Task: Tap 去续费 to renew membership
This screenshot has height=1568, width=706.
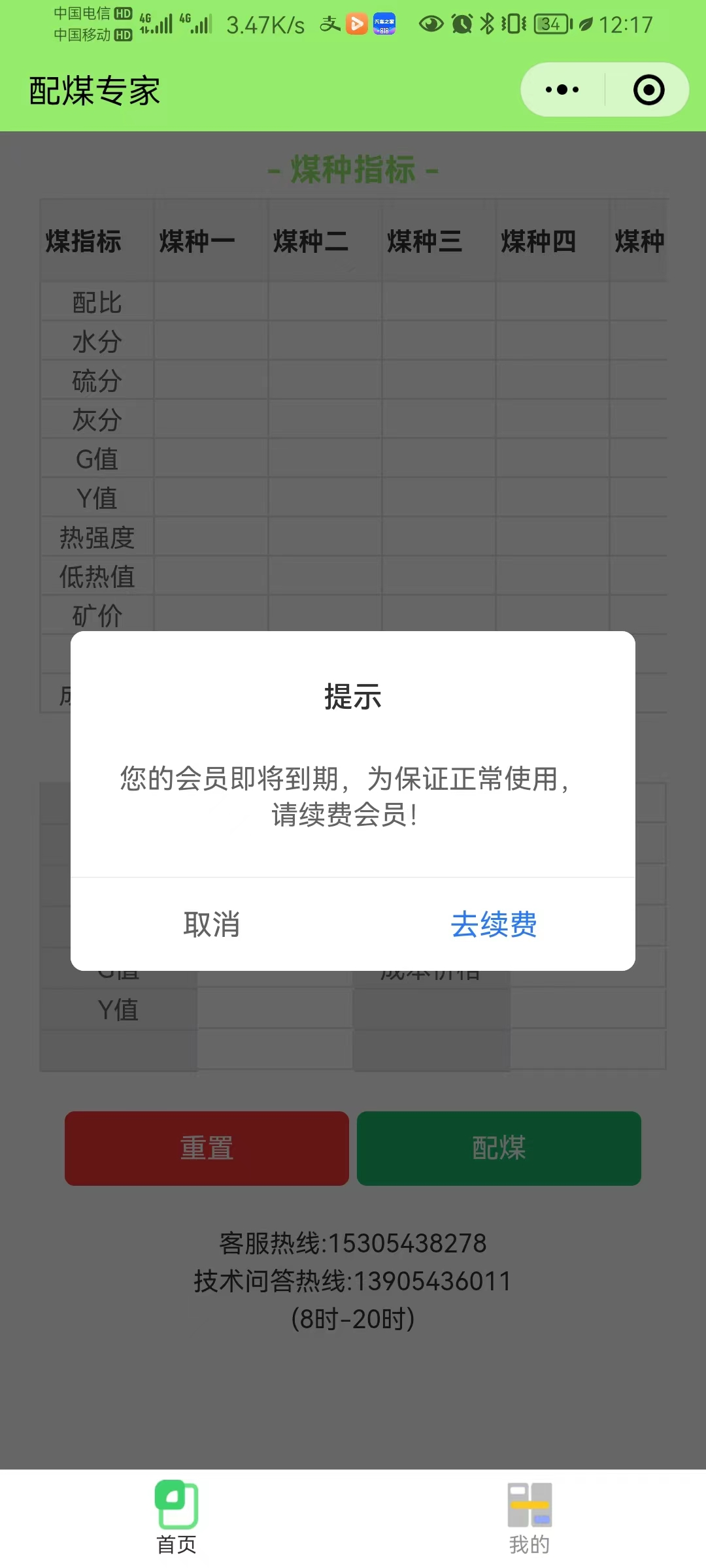Action: click(494, 924)
